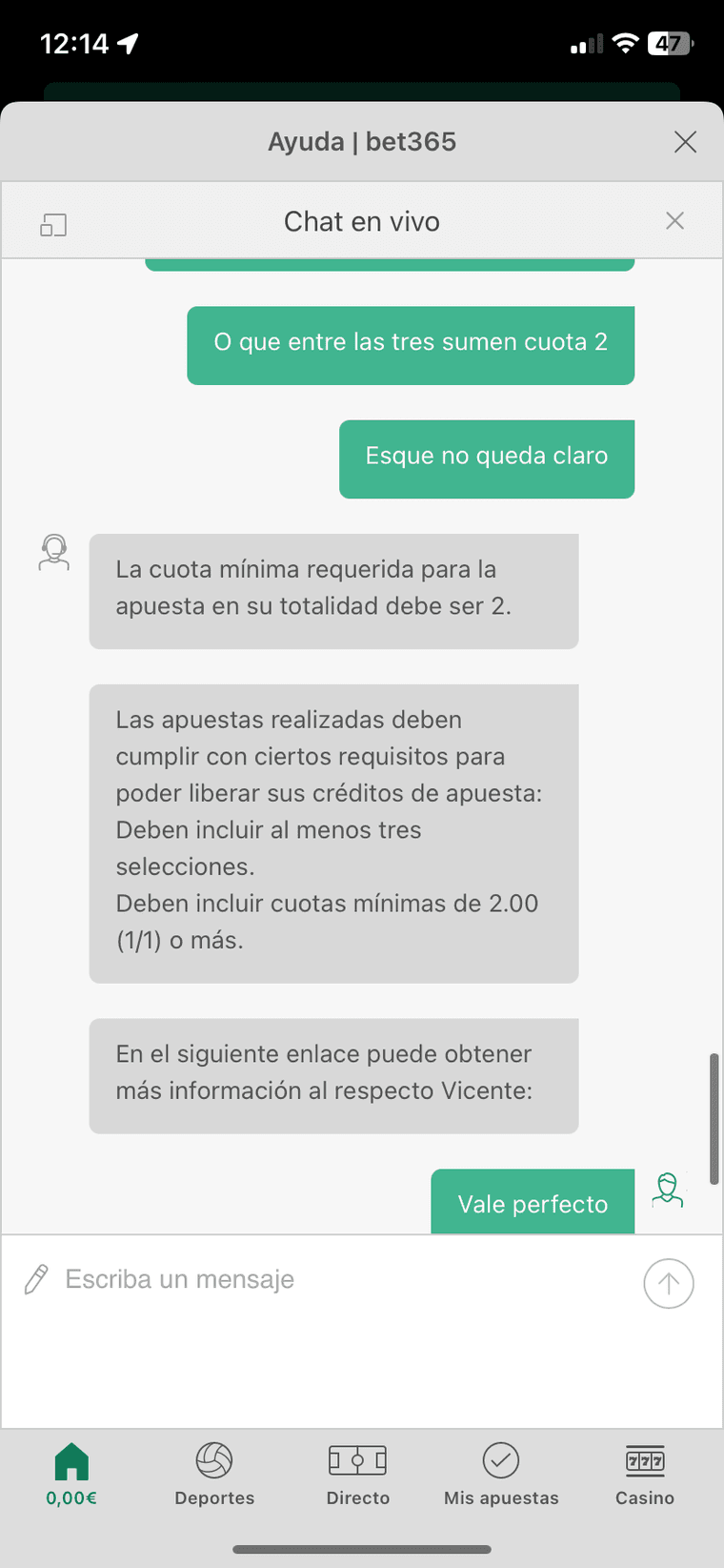View Mis apuestas tab

(x=501, y=1473)
